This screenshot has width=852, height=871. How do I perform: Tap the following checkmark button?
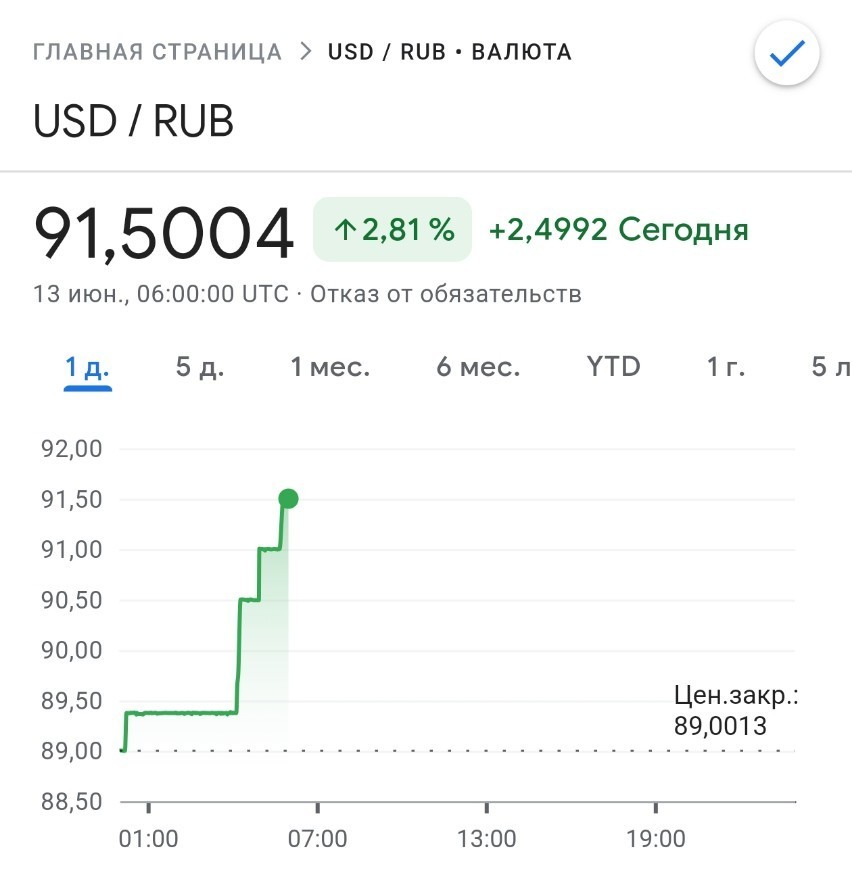(786, 53)
